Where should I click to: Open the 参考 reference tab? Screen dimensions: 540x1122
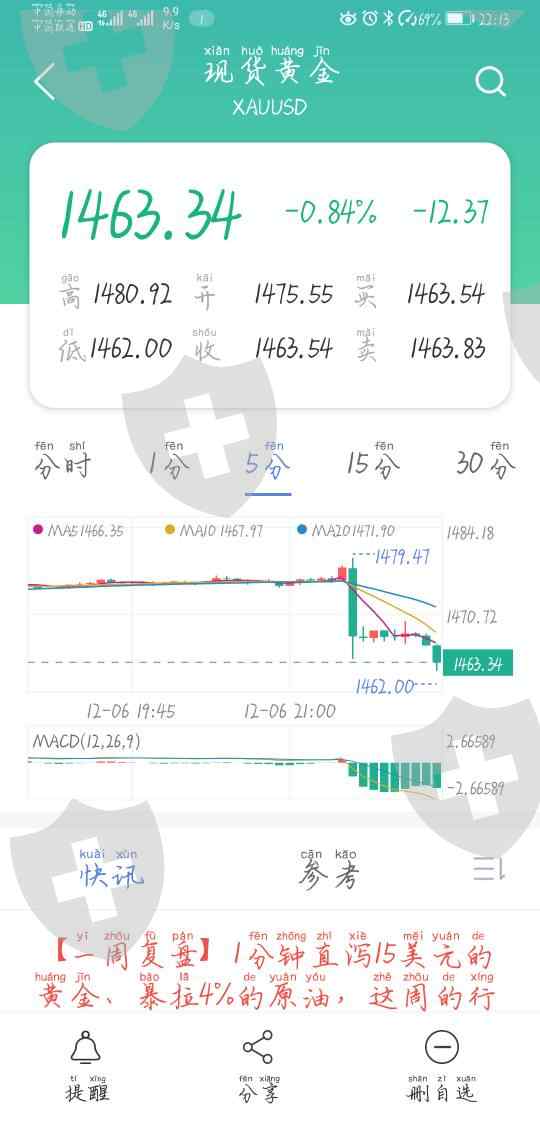coord(329,868)
